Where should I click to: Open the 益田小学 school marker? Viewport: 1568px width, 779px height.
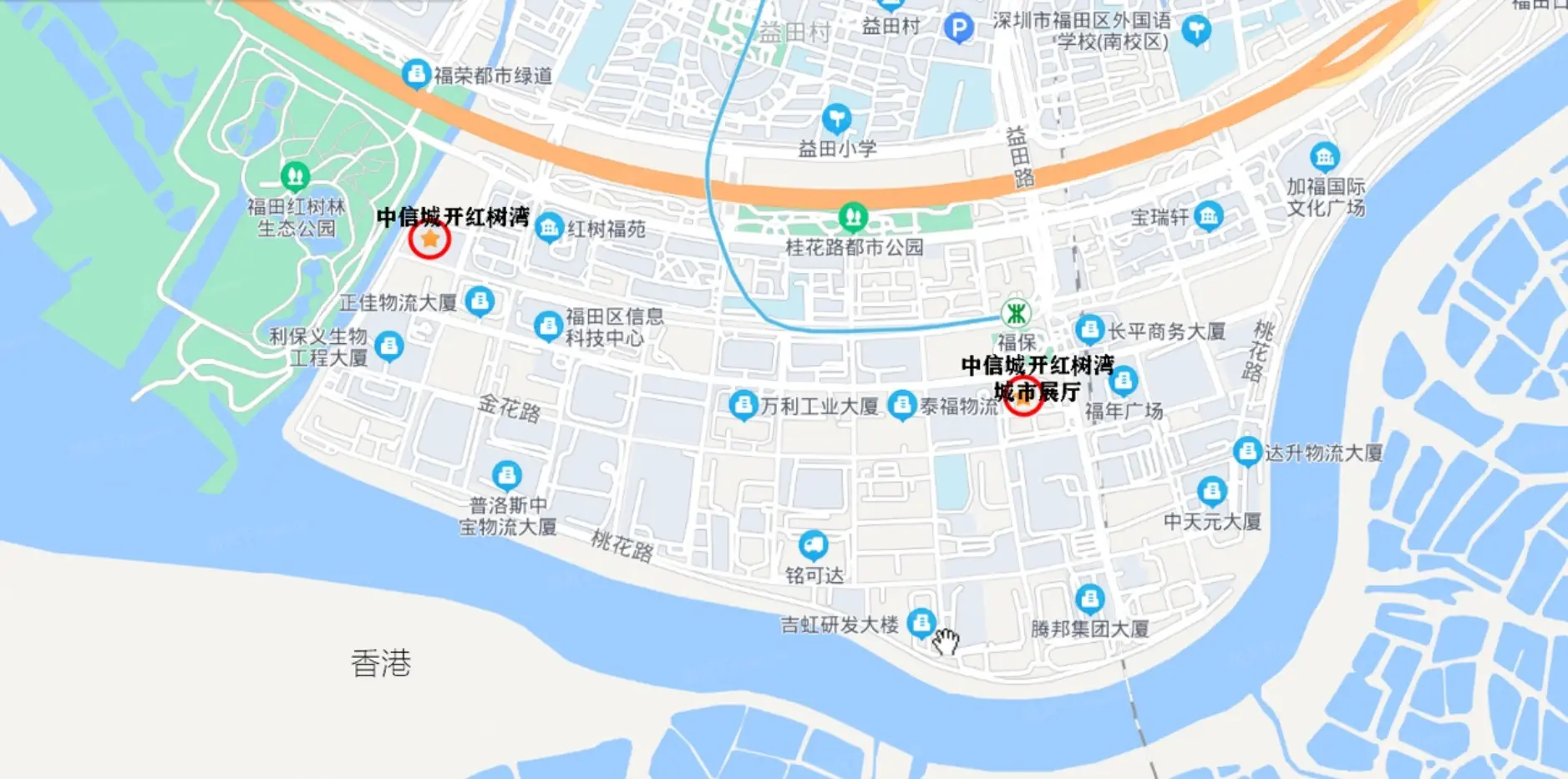836,119
